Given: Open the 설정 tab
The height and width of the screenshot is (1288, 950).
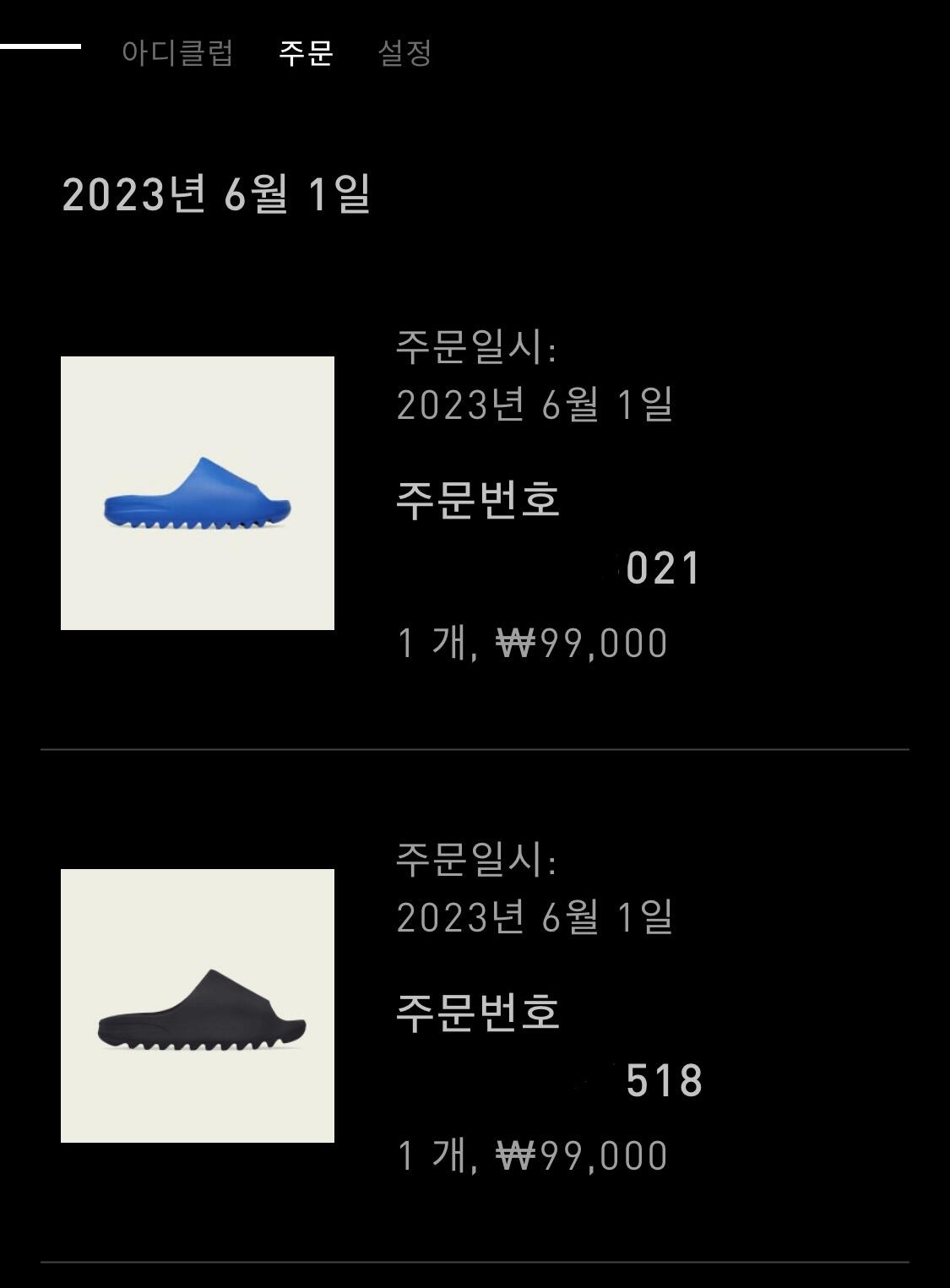Looking at the screenshot, I should click(404, 53).
